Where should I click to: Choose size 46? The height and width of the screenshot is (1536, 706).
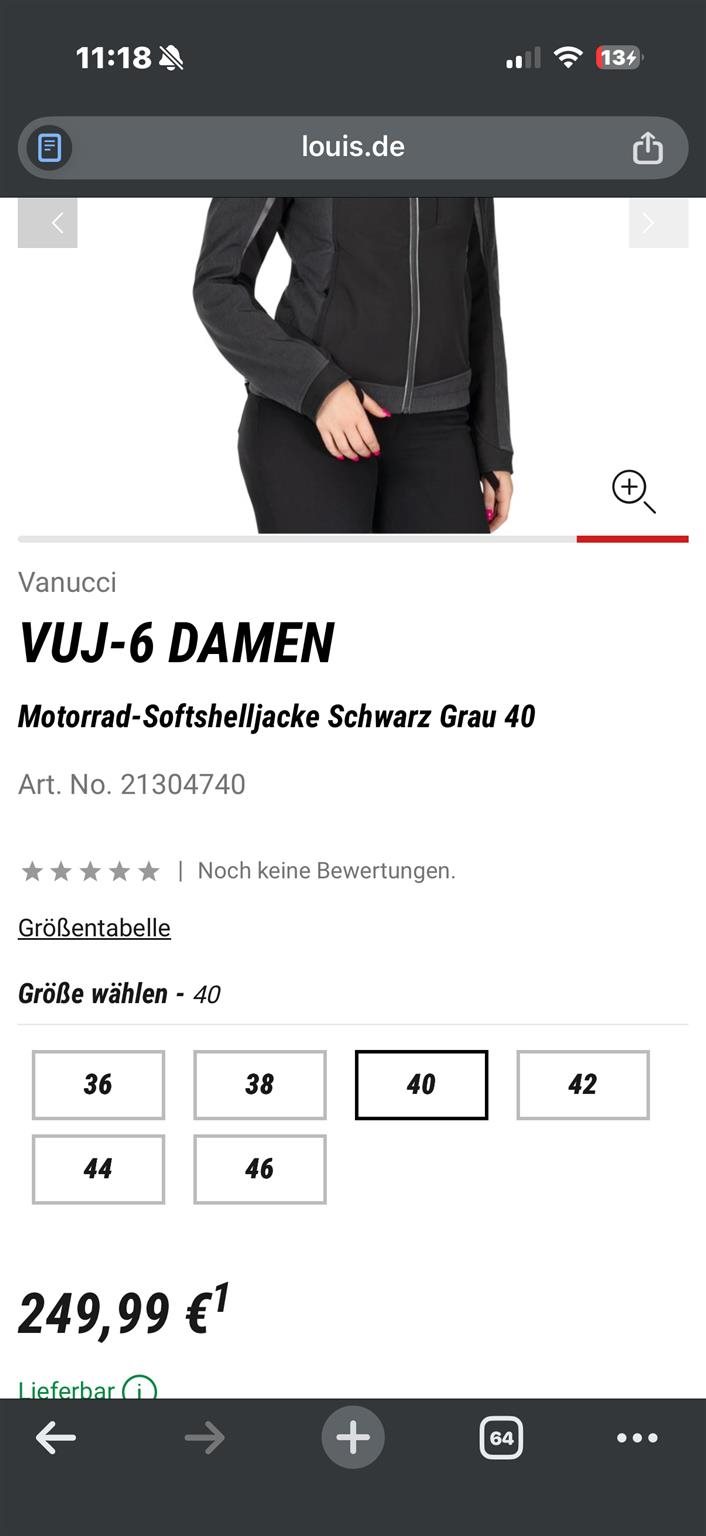(x=260, y=1169)
